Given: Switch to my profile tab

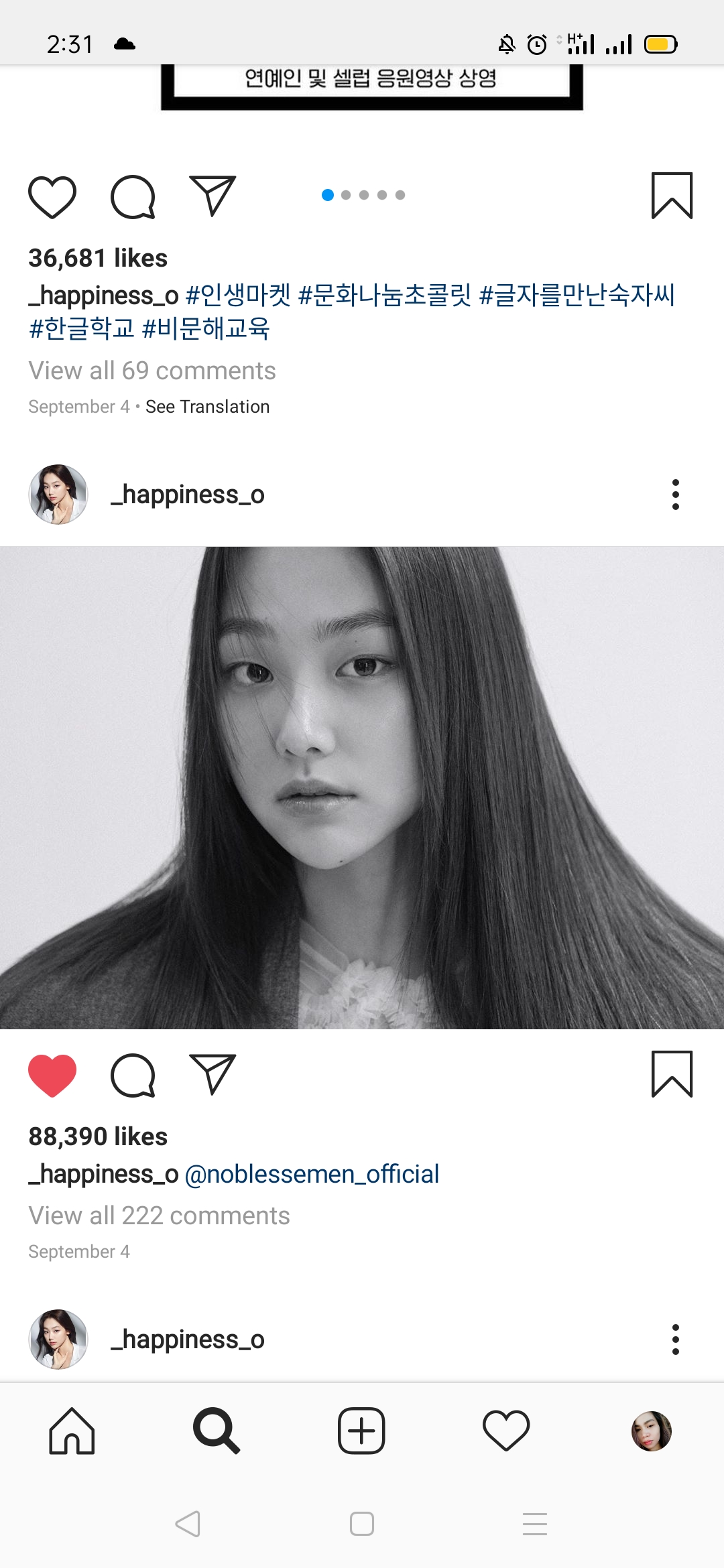Looking at the screenshot, I should (651, 1431).
